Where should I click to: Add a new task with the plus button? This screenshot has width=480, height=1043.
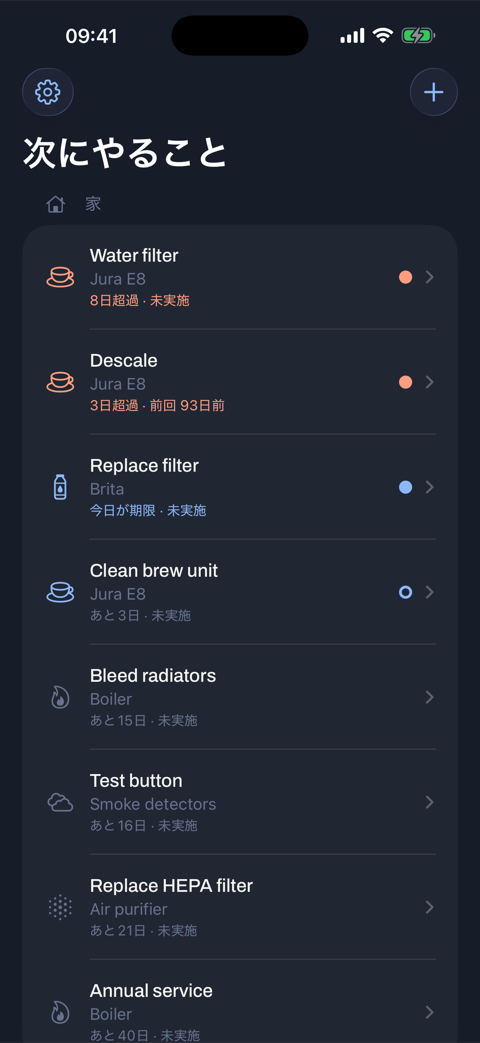(x=433, y=92)
